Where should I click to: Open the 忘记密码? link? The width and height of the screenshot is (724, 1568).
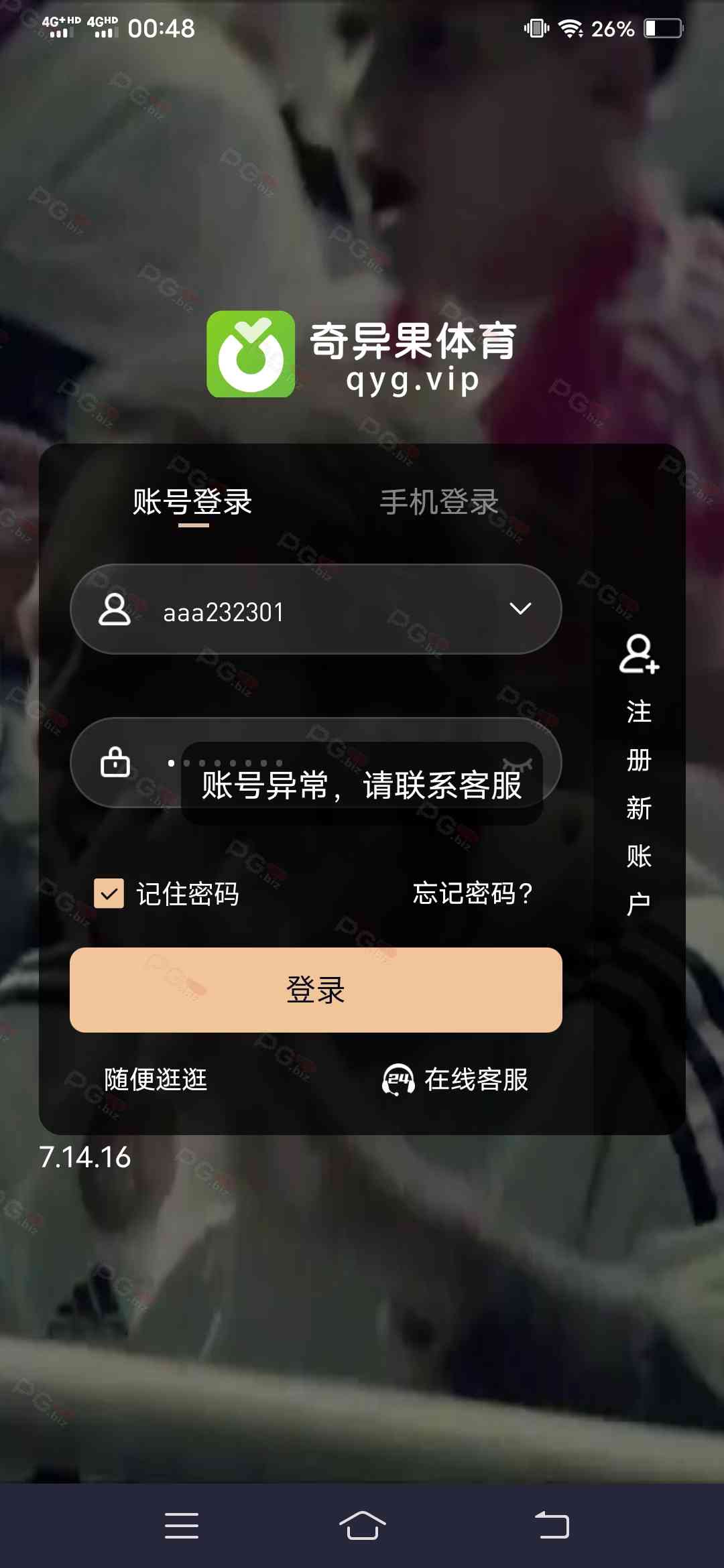coord(473,893)
